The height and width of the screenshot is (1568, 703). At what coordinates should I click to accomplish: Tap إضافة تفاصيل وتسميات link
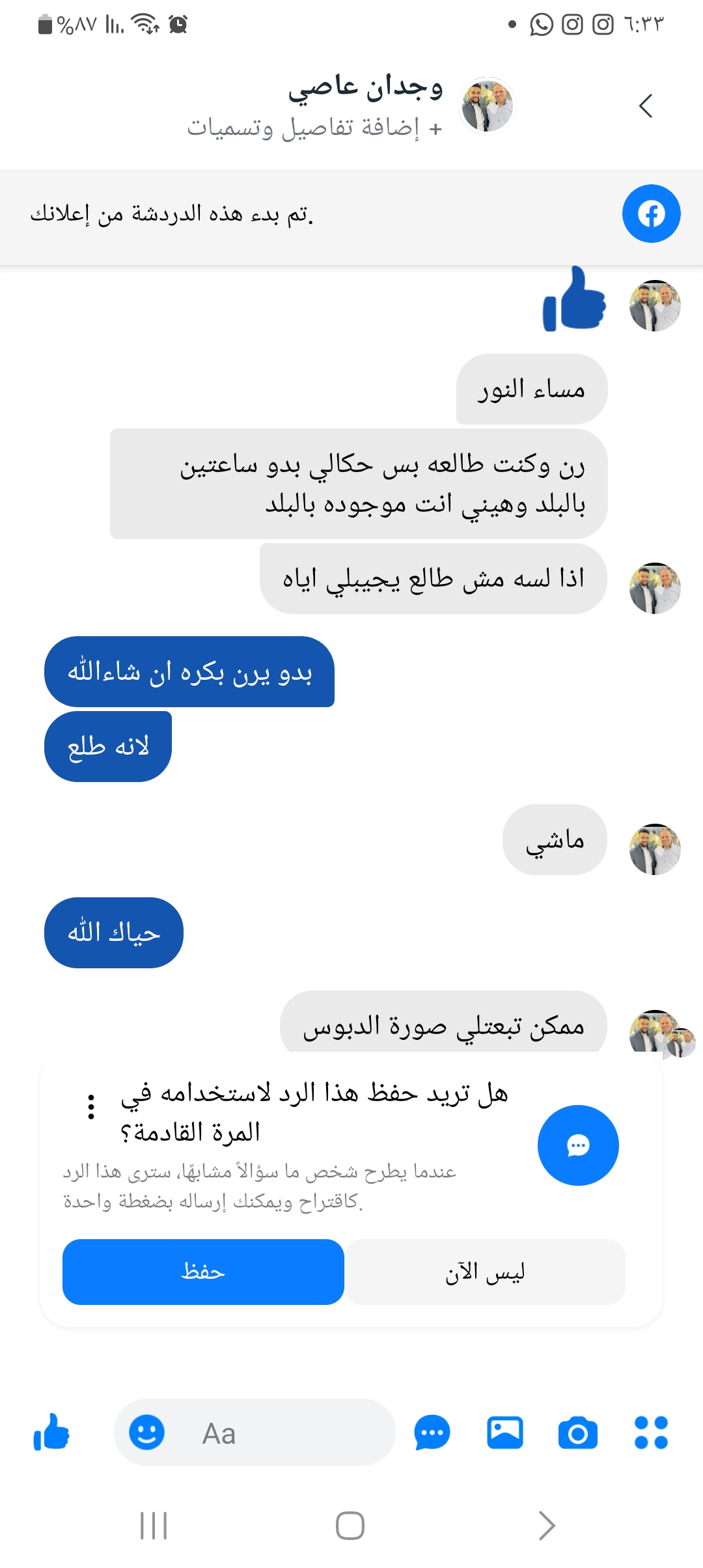314,128
